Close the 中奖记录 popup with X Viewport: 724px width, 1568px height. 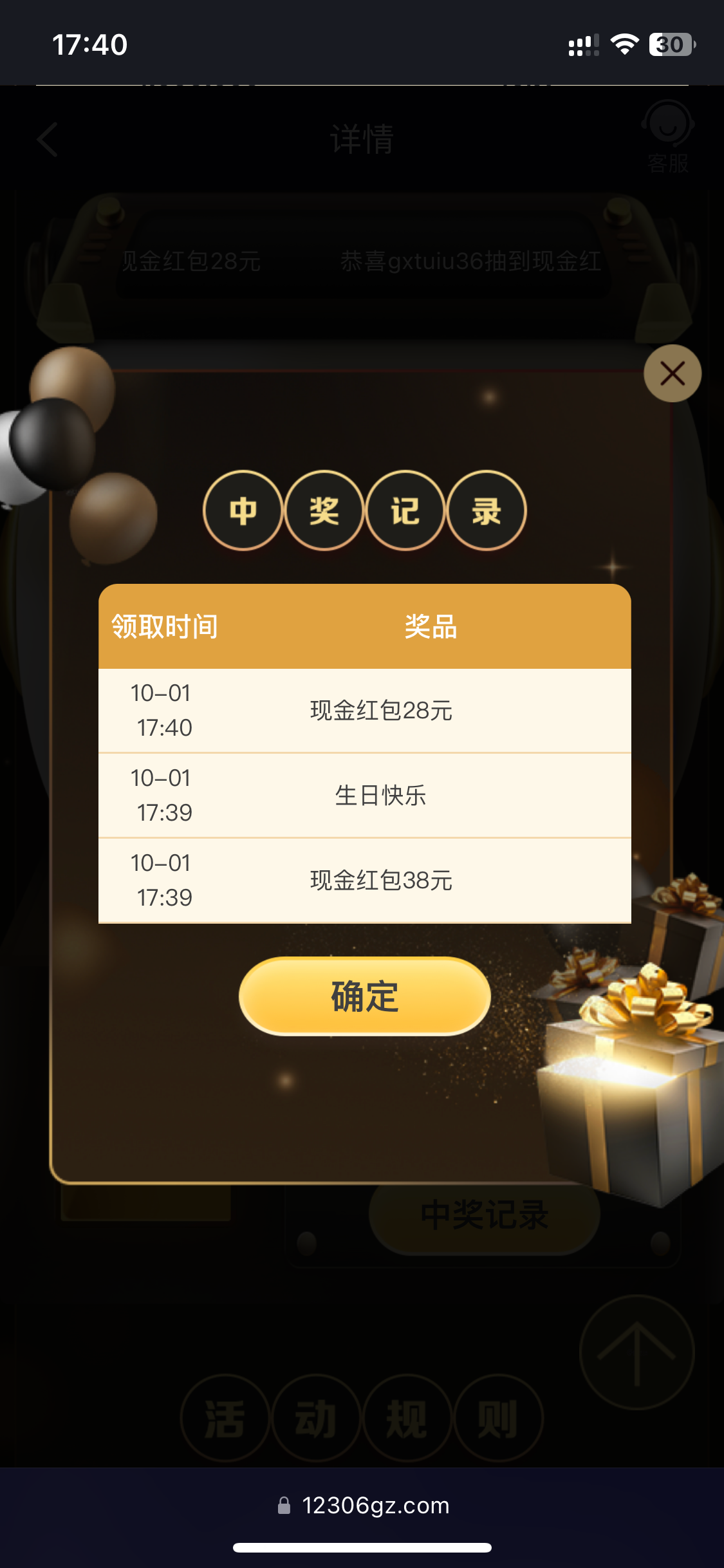[x=673, y=373]
